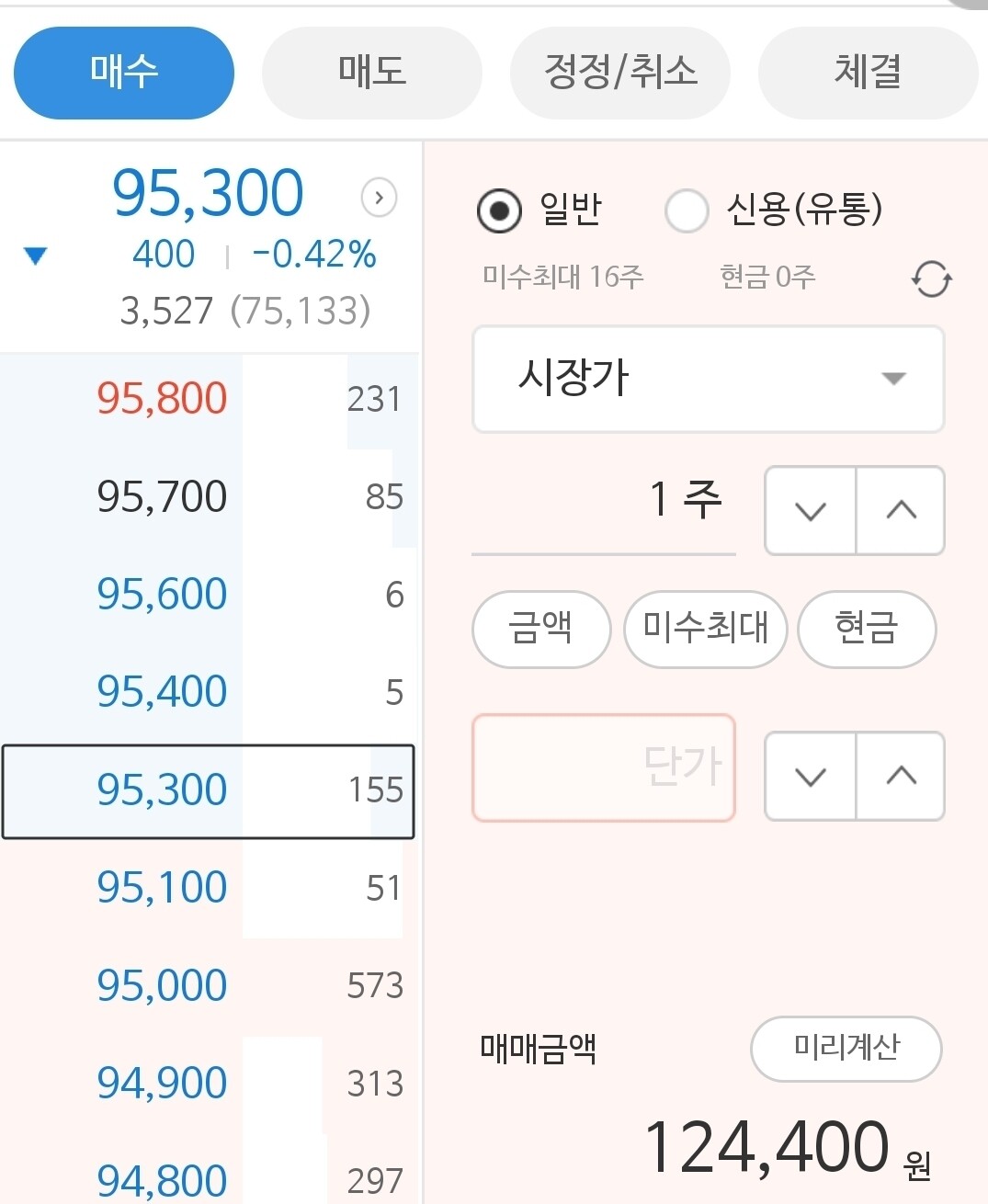Viewport: 988px width, 1204px height.
Task: Click the blue down-triangle price indicator
Action: pyautogui.click(x=34, y=255)
